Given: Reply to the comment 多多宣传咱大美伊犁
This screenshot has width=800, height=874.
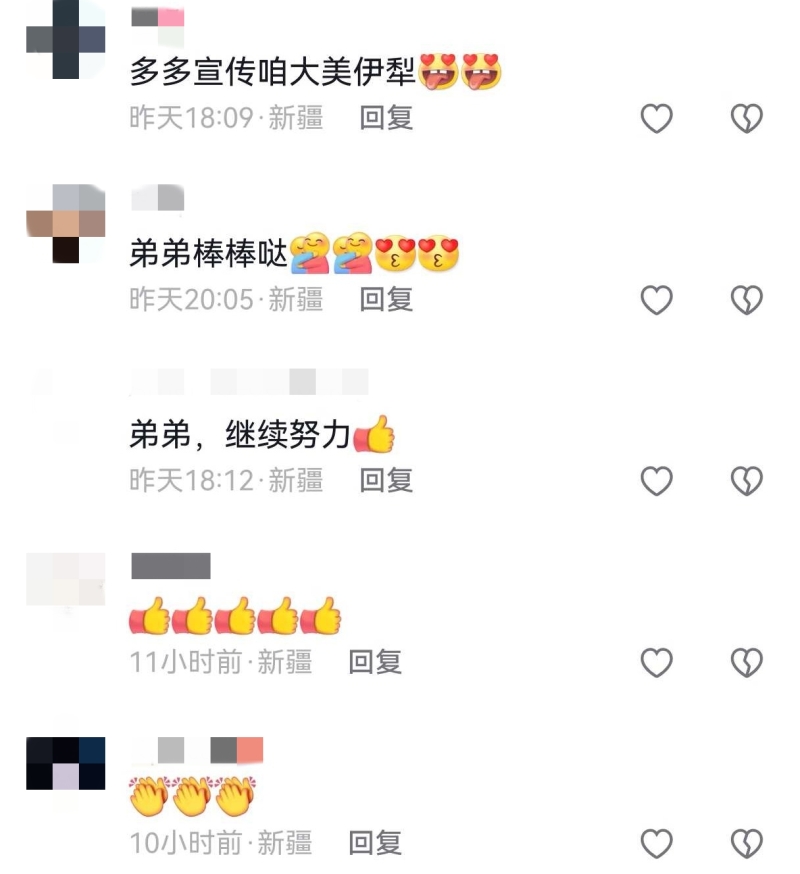Looking at the screenshot, I should point(386,118).
